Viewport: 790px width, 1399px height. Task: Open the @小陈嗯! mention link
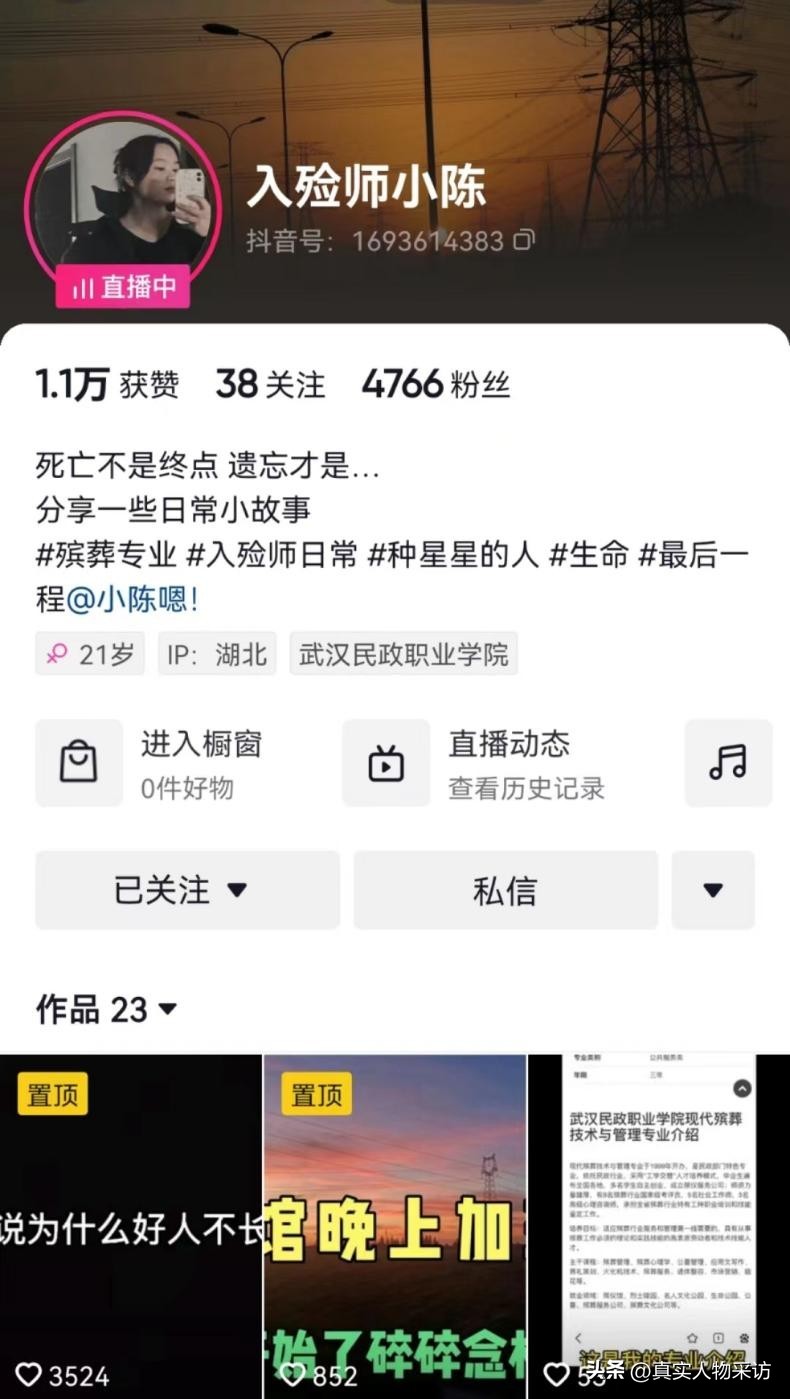pos(132,599)
